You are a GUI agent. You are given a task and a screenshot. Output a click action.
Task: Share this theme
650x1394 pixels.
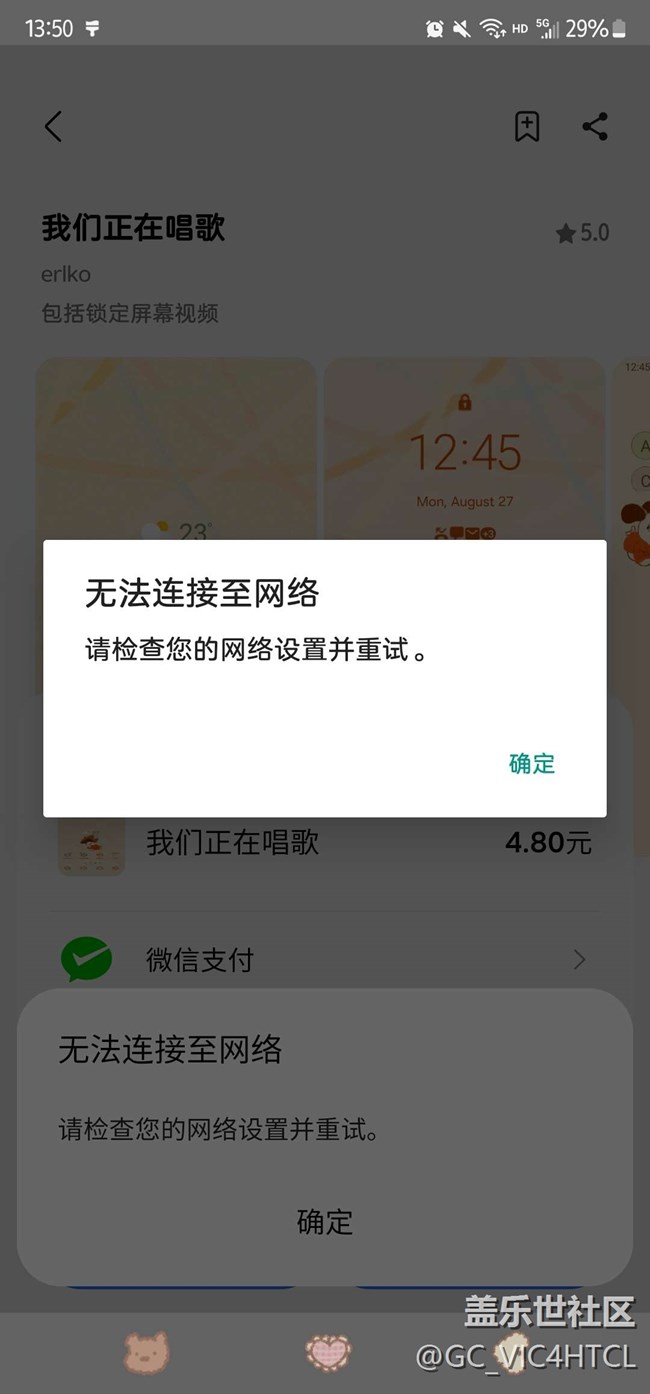point(595,126)
